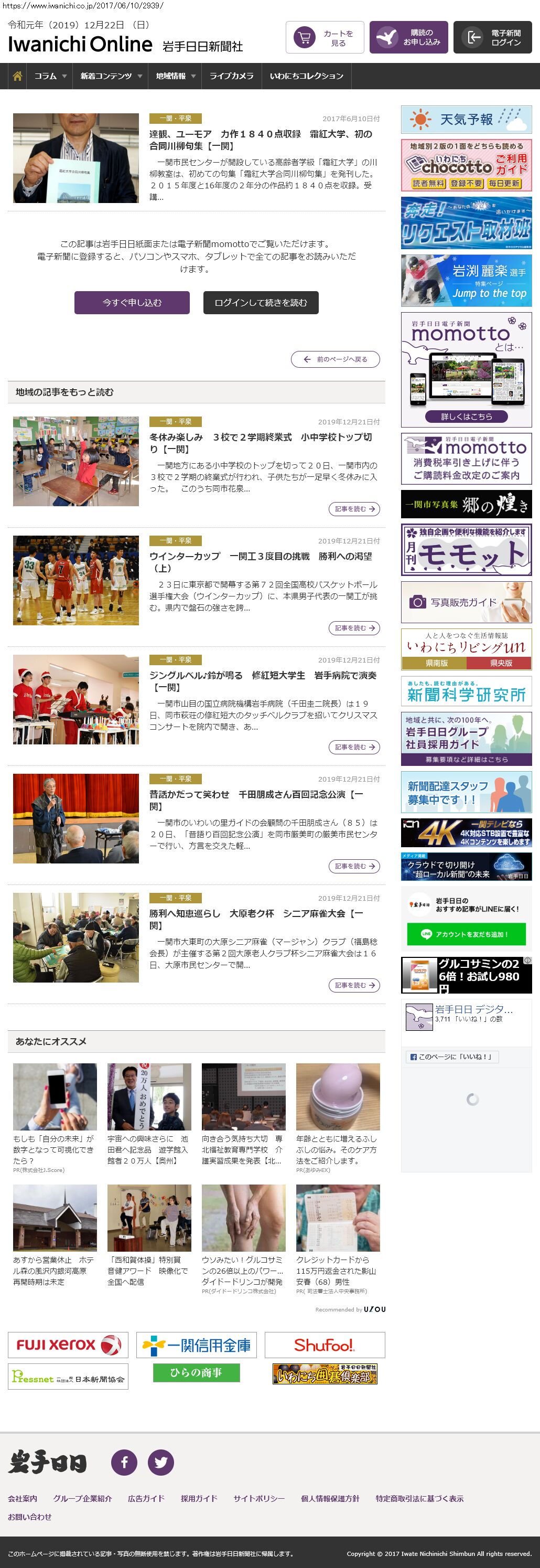The image size is (540, 1568).
Task: Open 会社案内 footer link
Action: 23,1498
